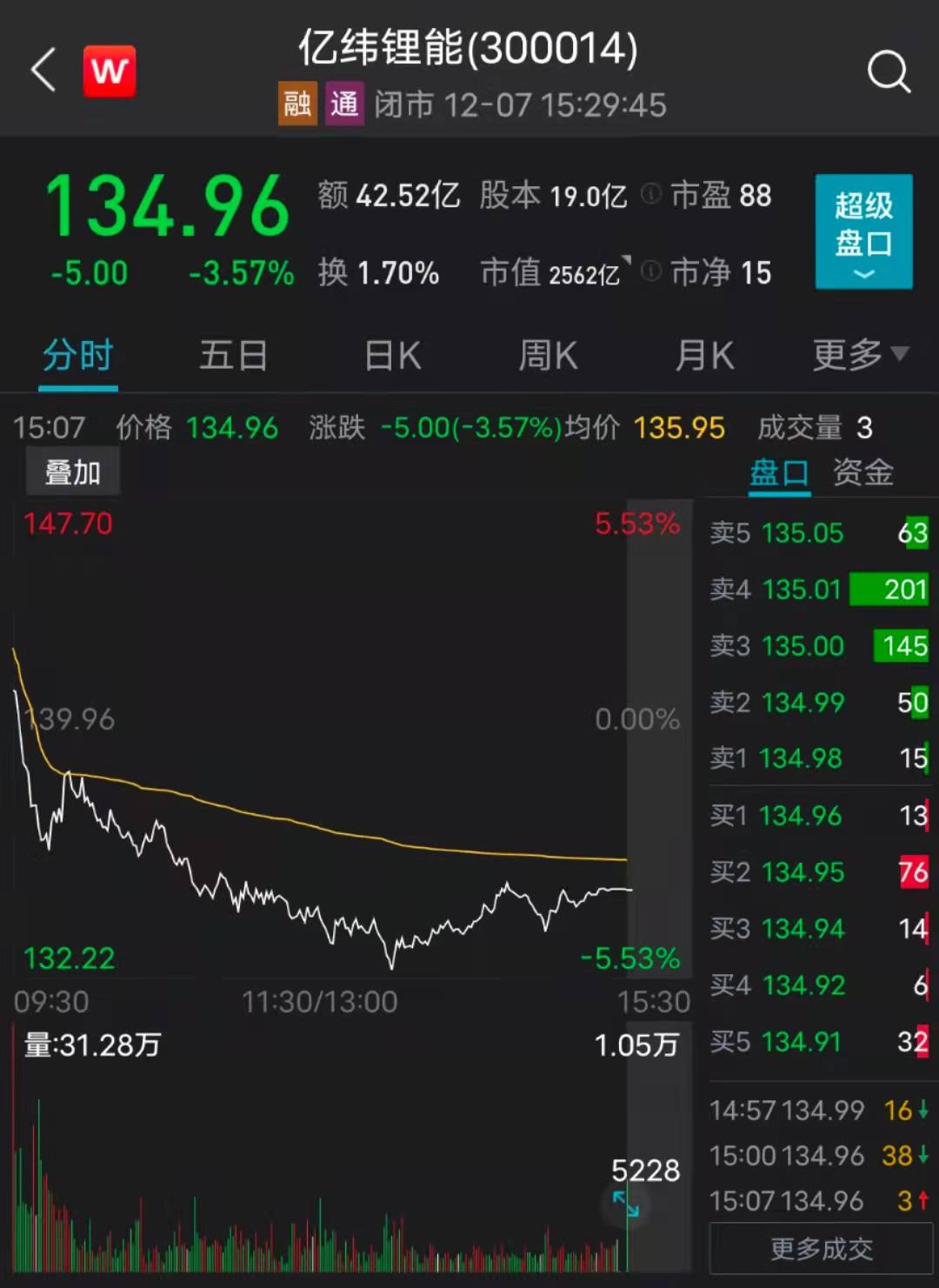Open the search magnifier icon

pos(889,70)
